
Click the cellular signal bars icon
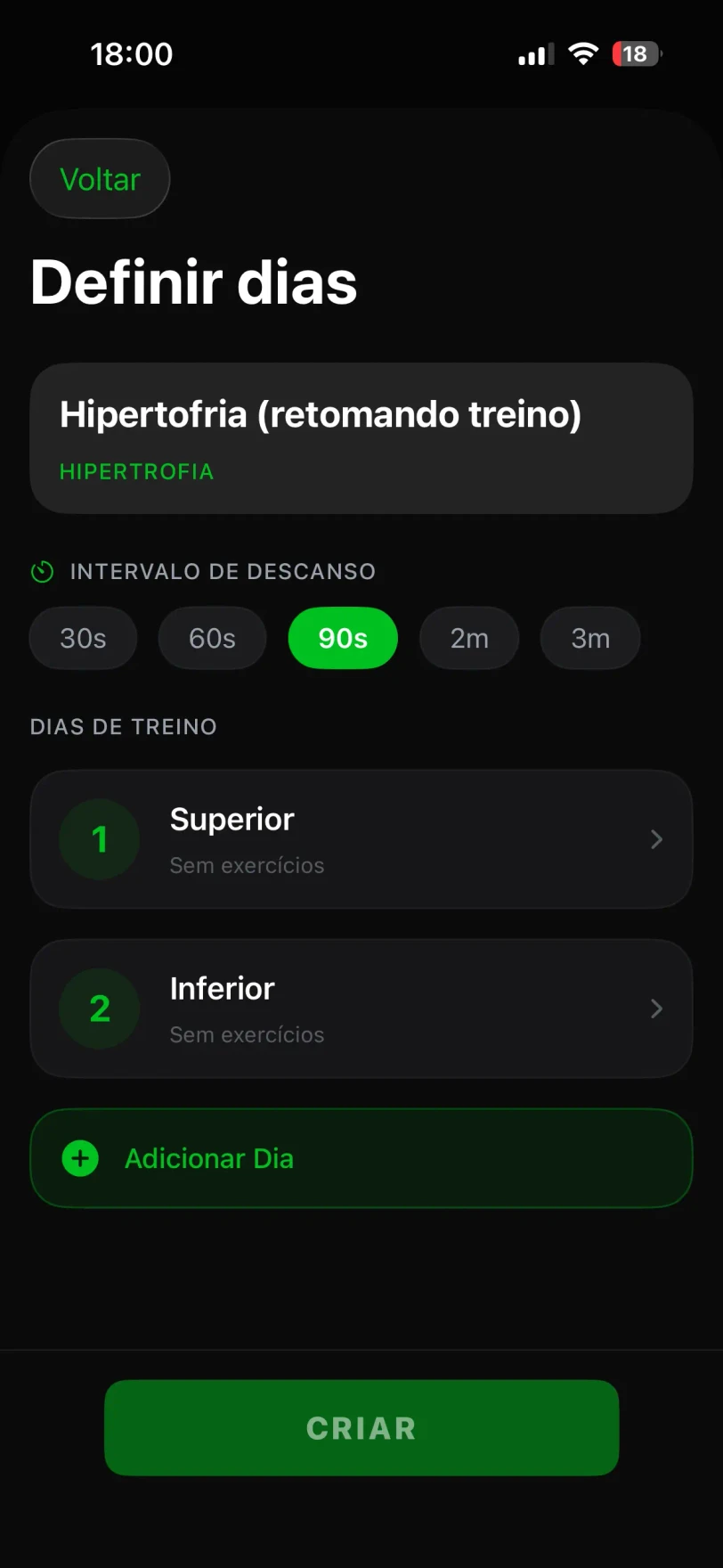coord(533,54)
